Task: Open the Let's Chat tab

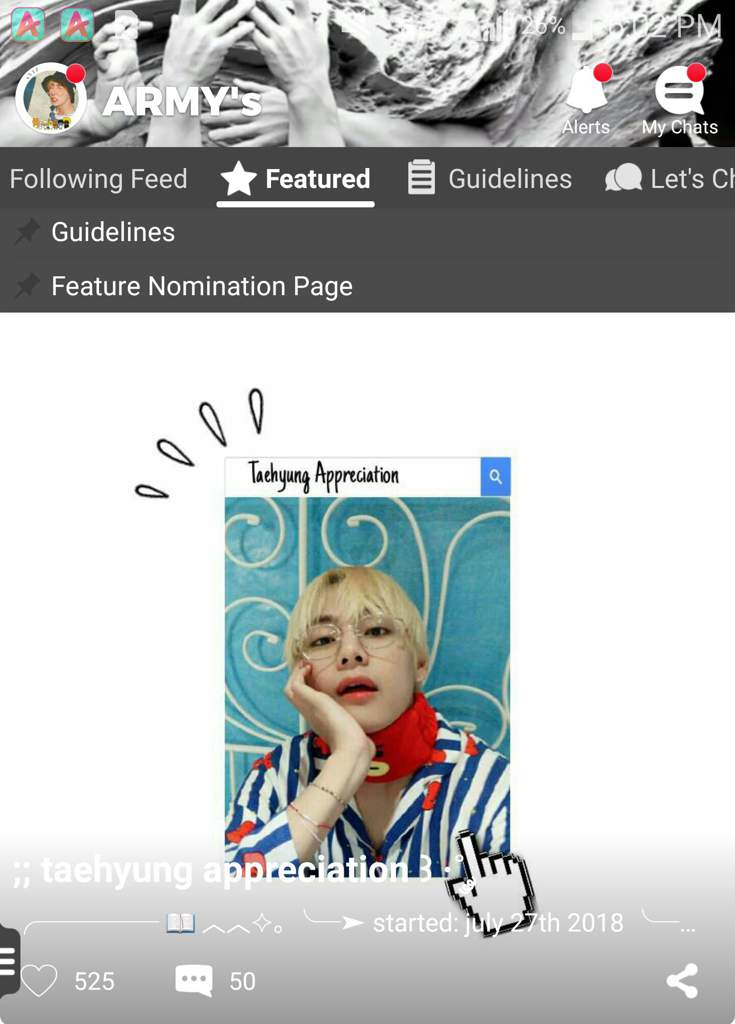Action: 670,179
